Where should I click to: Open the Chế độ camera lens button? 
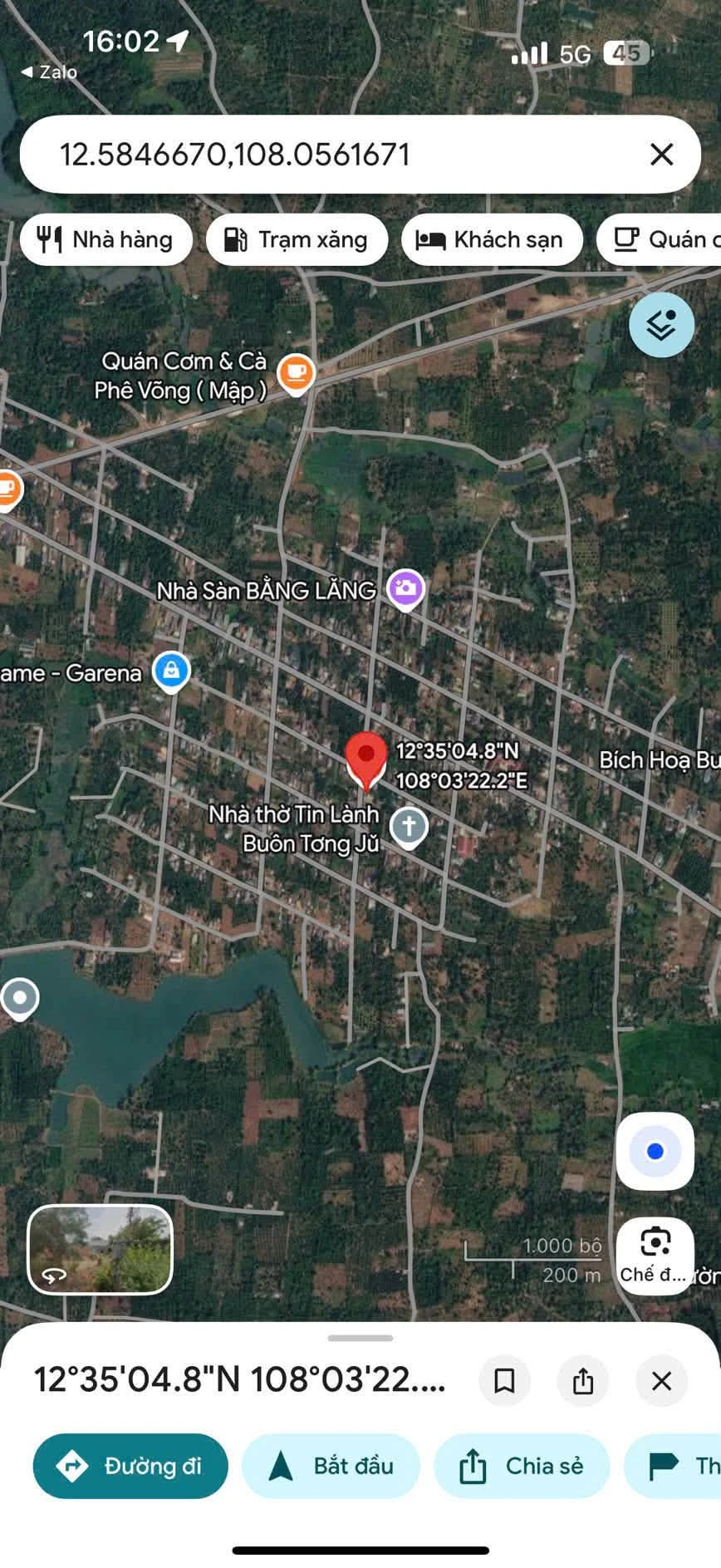pyautogui.click(x=655, y=1256)
